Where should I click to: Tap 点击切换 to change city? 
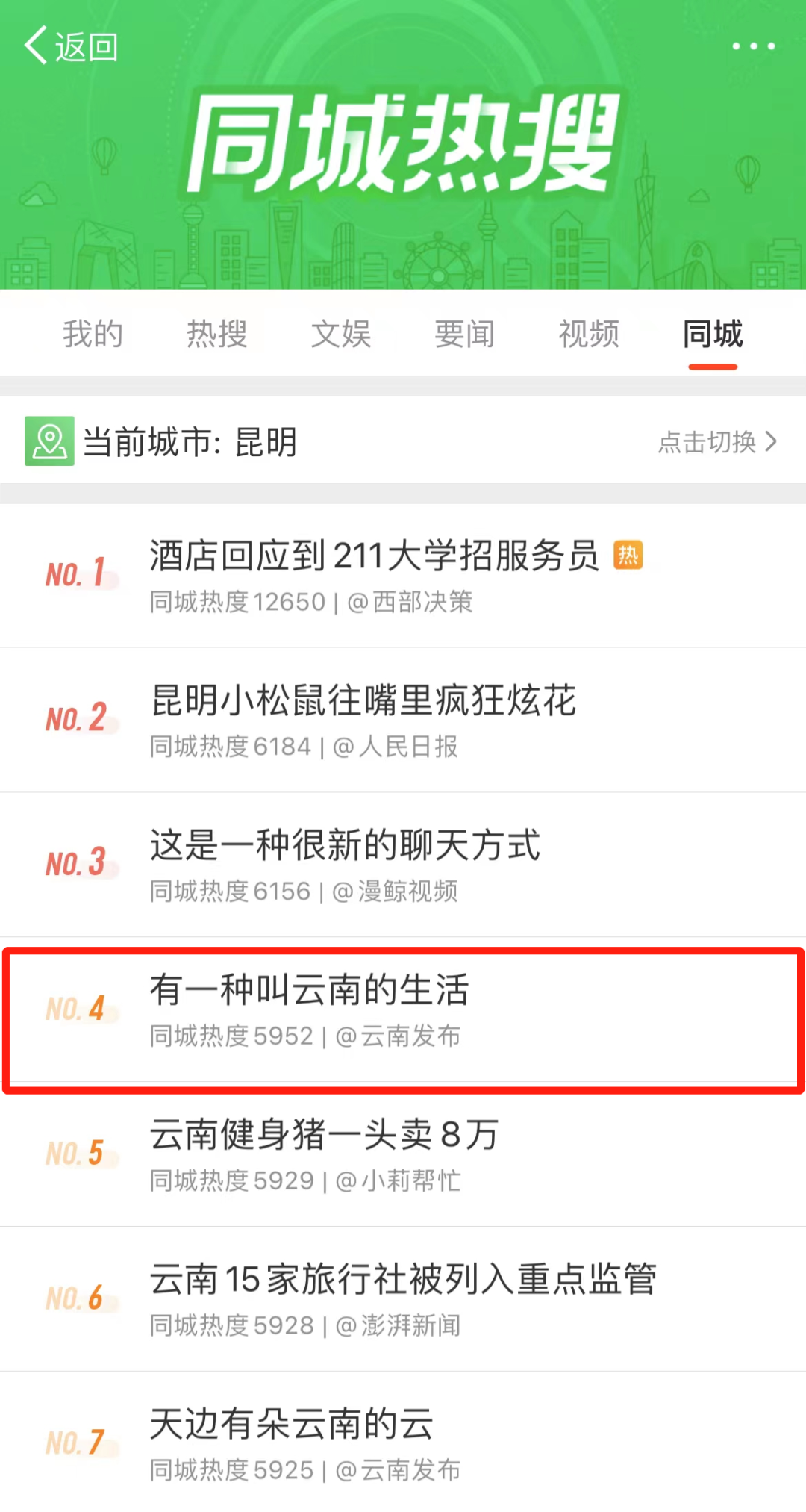click(716, 442)
